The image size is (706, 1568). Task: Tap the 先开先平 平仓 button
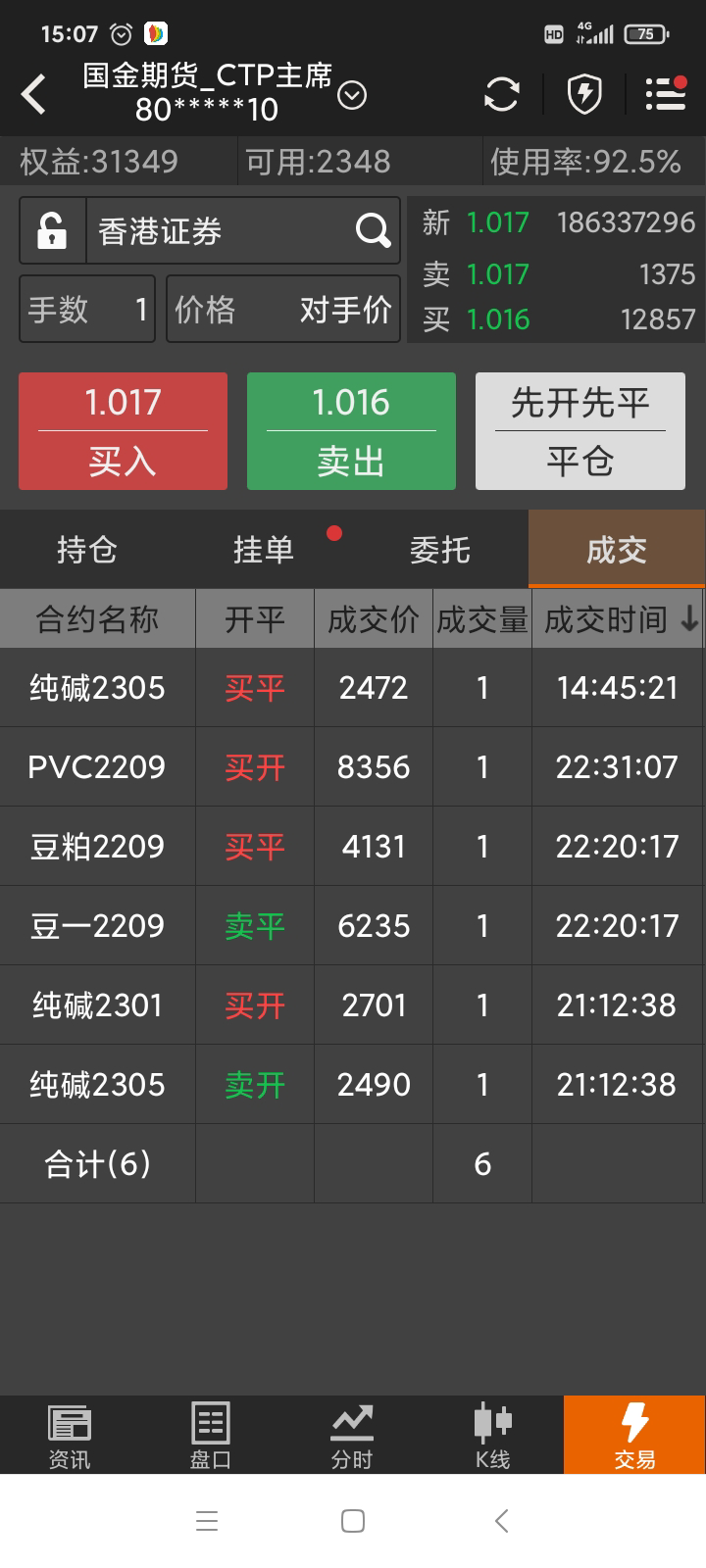click(580, 431)
